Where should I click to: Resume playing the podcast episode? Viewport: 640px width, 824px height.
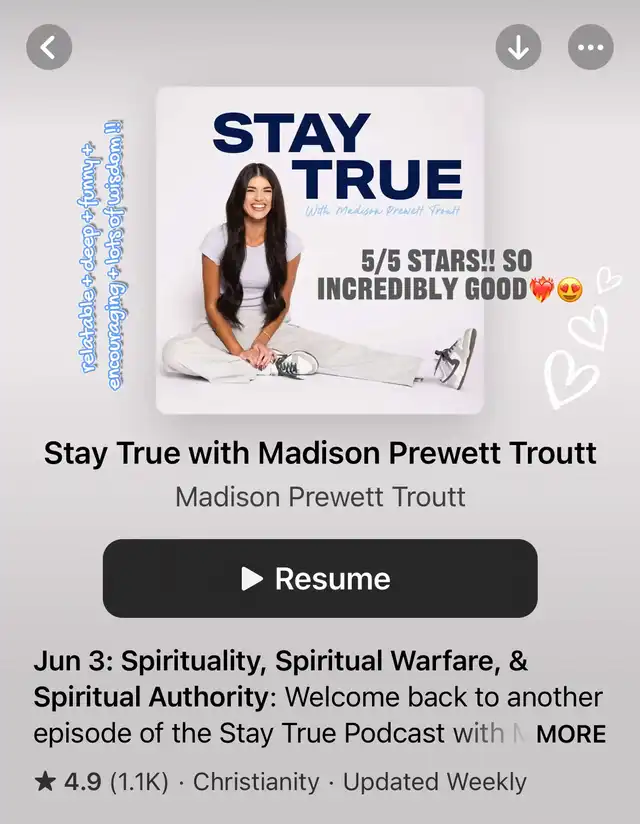coord(320,578)
